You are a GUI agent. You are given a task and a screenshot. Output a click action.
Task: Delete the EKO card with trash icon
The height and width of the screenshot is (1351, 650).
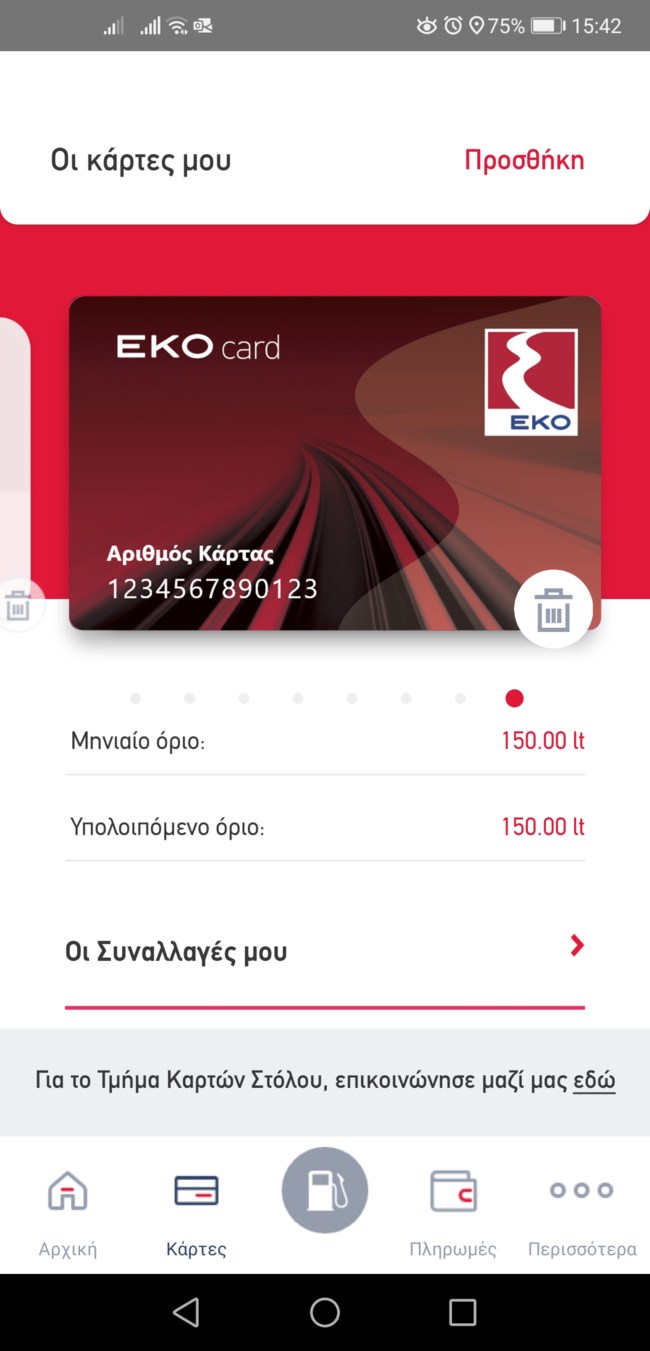coord(553,609)
